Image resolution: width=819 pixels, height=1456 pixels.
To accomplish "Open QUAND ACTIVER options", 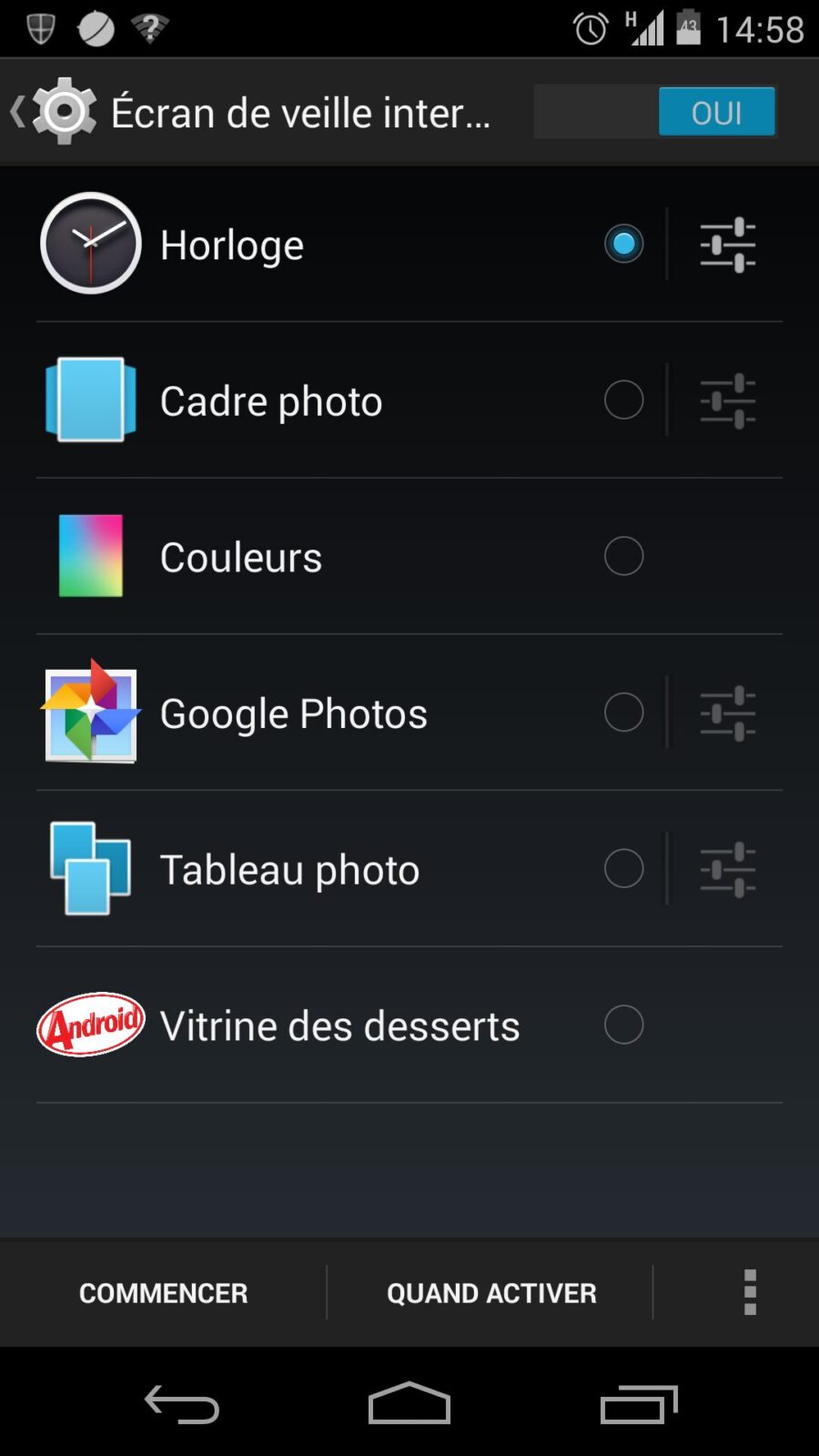I will [x=491, y=1293].
